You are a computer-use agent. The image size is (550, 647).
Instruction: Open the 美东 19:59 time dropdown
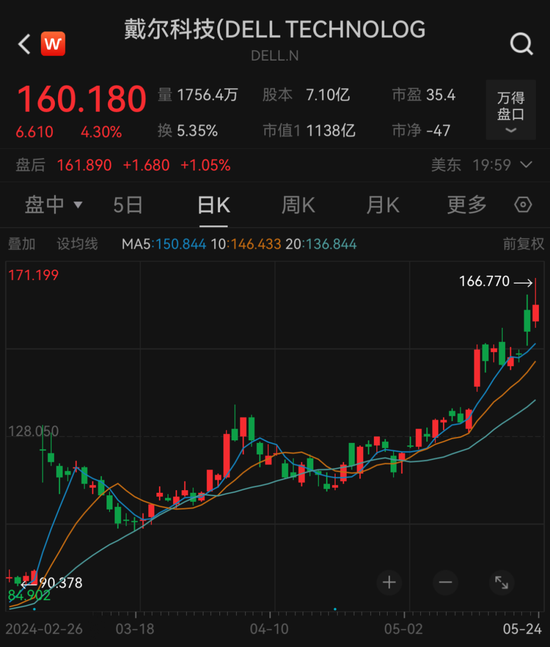[482, 165]
